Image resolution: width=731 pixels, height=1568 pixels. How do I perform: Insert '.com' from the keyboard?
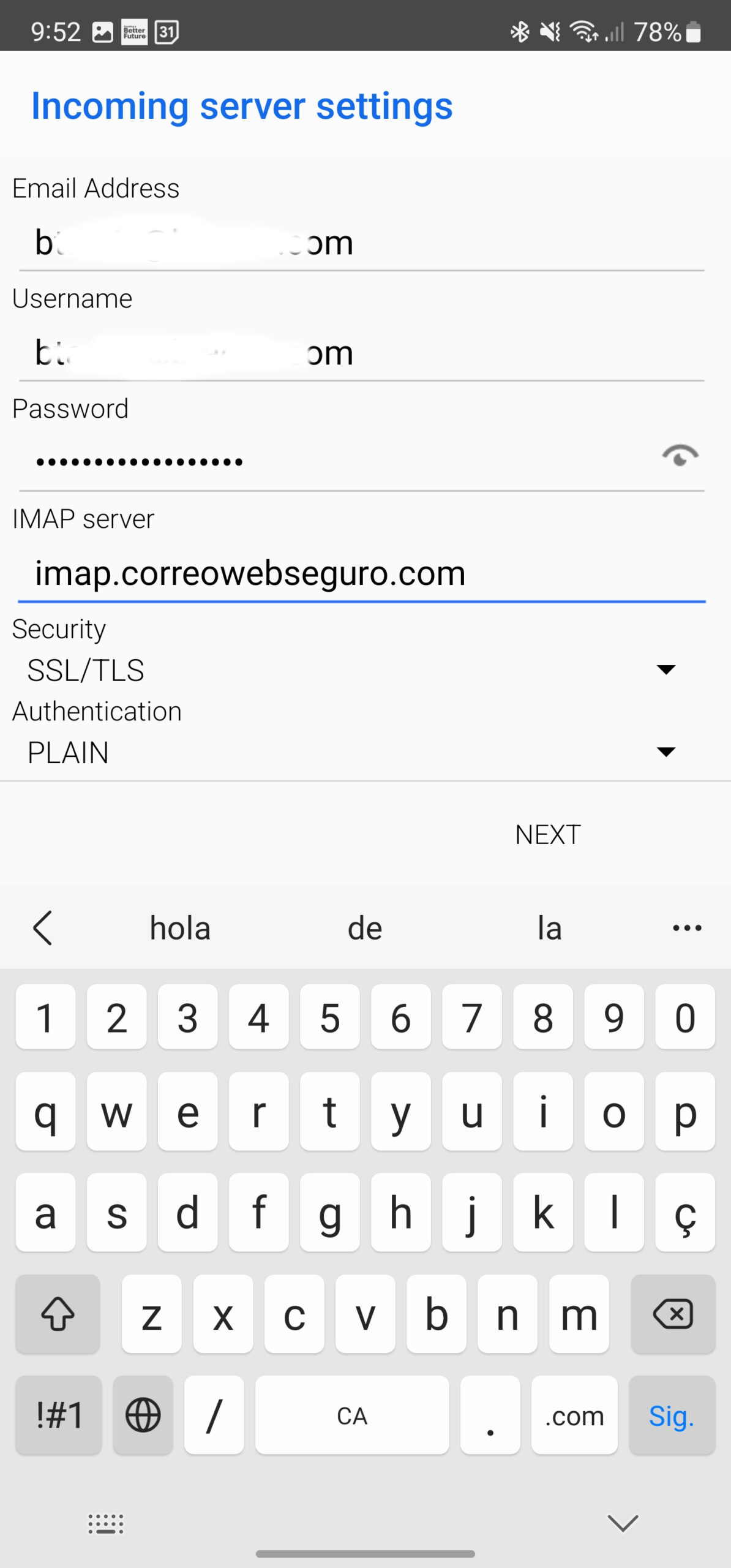[574, 1415]
